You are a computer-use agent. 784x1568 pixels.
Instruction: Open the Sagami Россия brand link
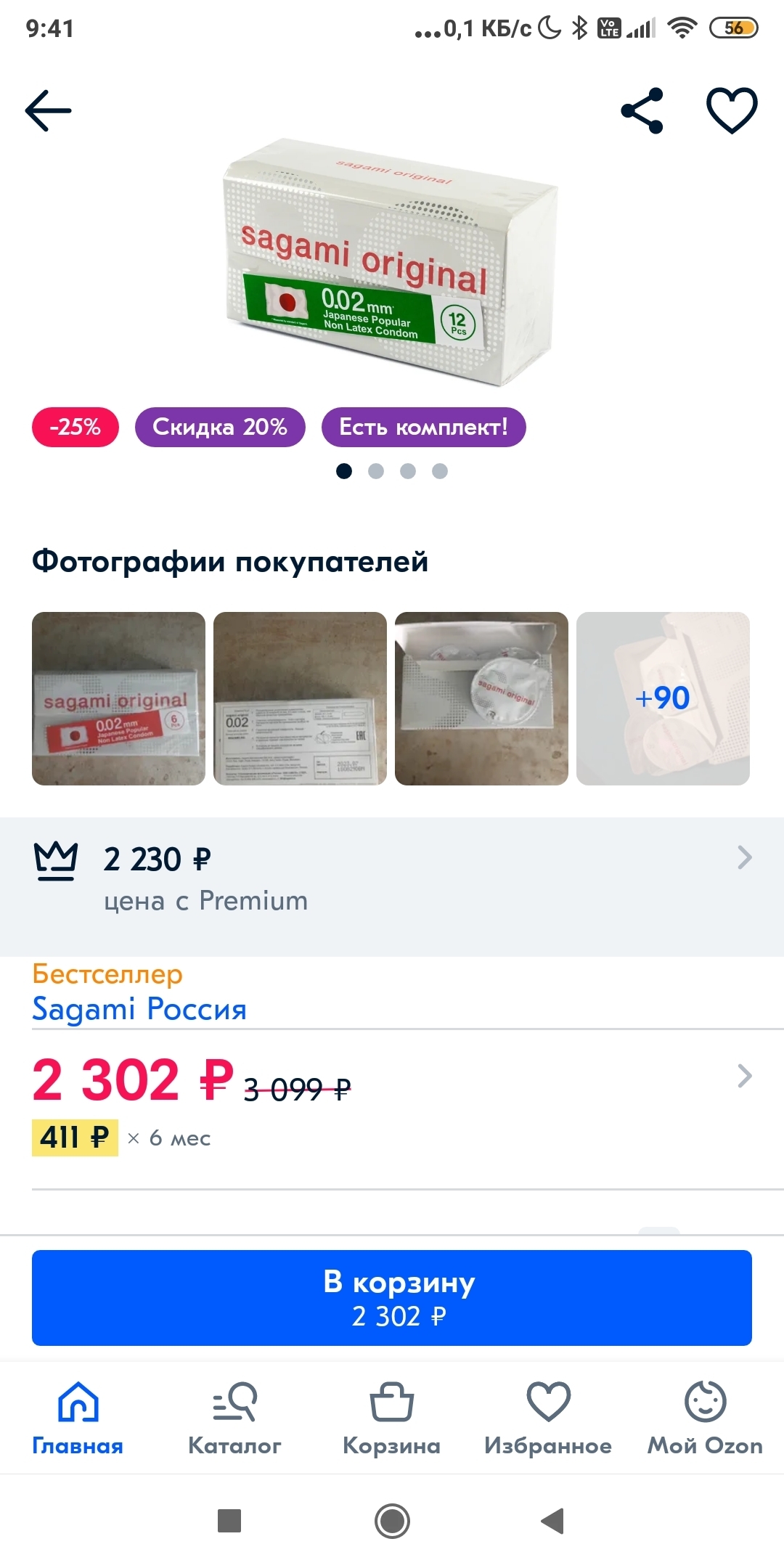[x=139, y=1009]
